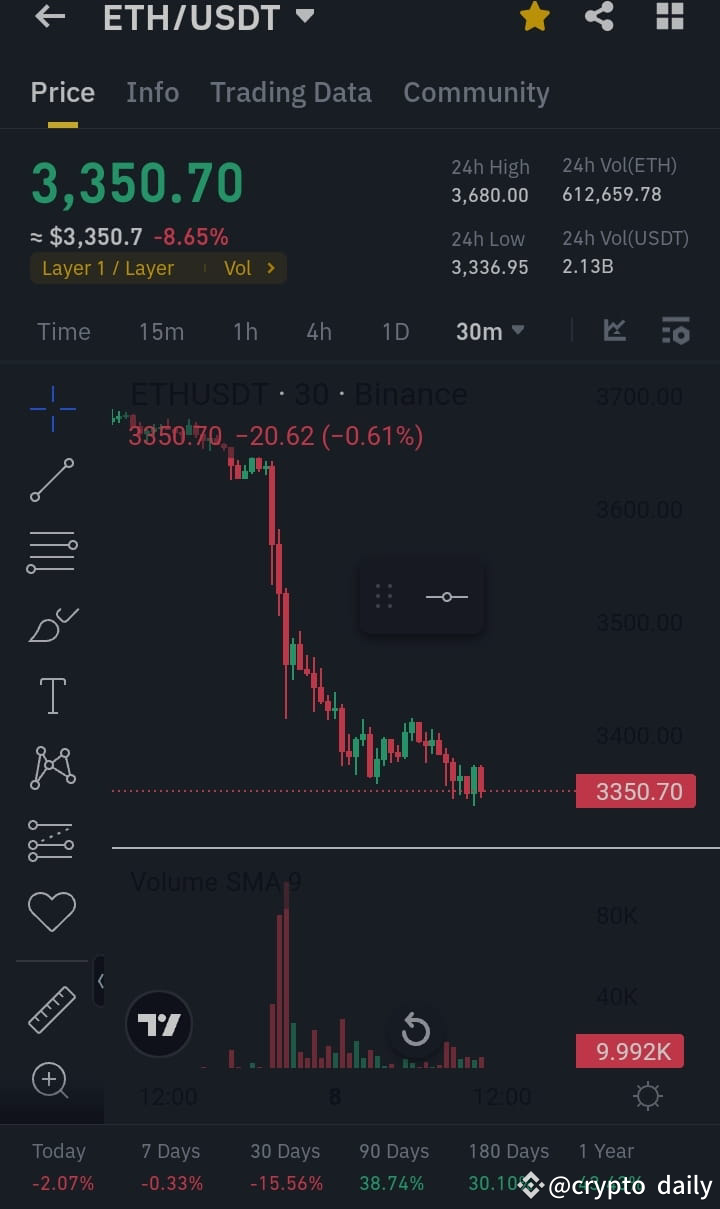Select the crosshair tool
Viewport: 720px width, 1209px height.
52,409
